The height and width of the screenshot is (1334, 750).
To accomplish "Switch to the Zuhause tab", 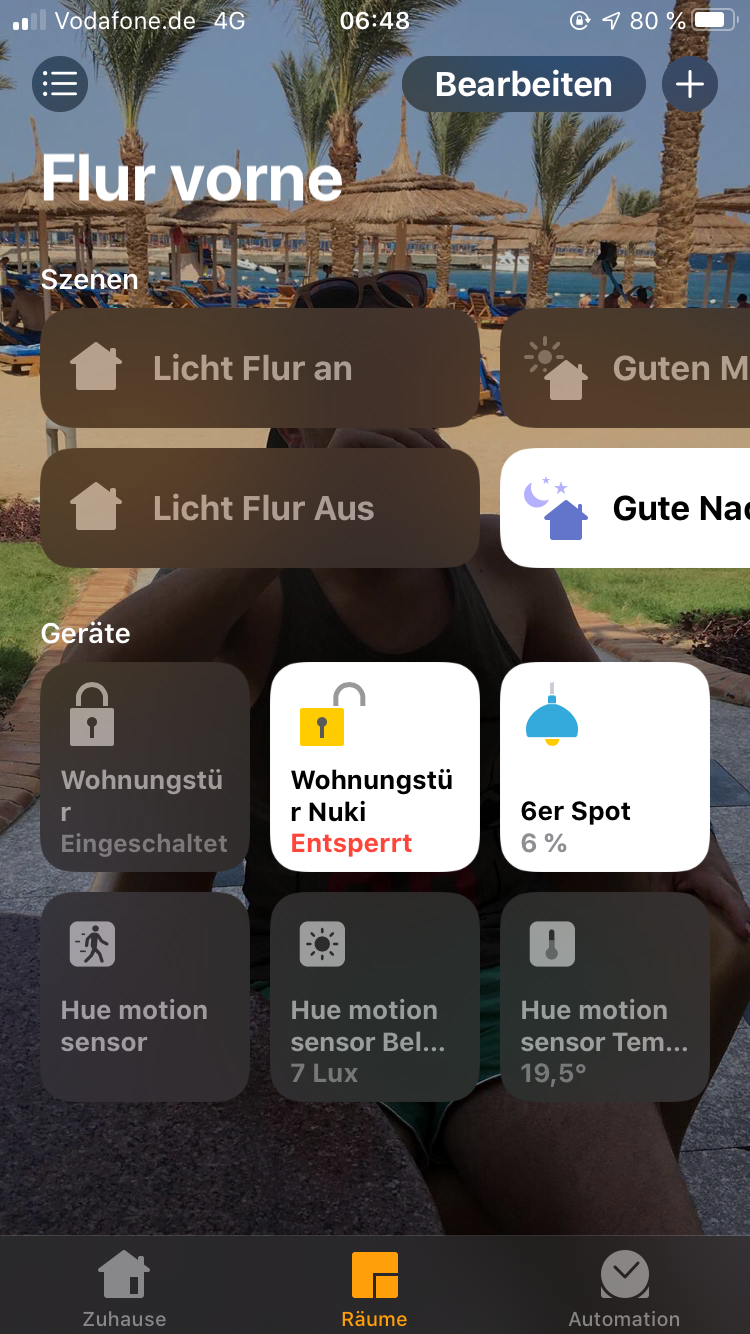I will [124, 1290].
